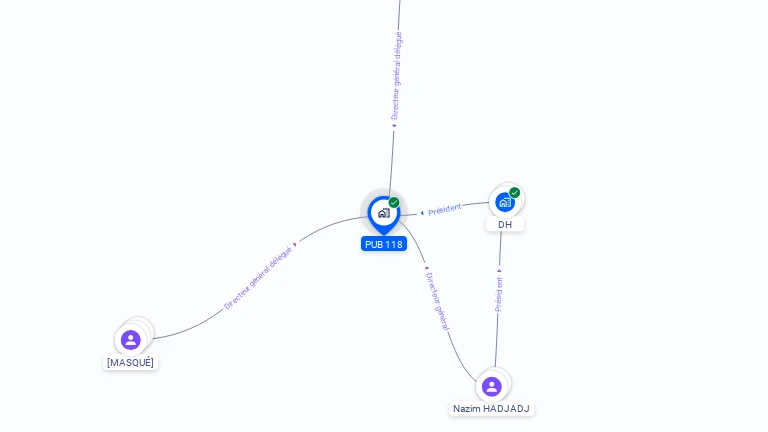Select the [MASQUÉ] person node

[x=131, y=340]
